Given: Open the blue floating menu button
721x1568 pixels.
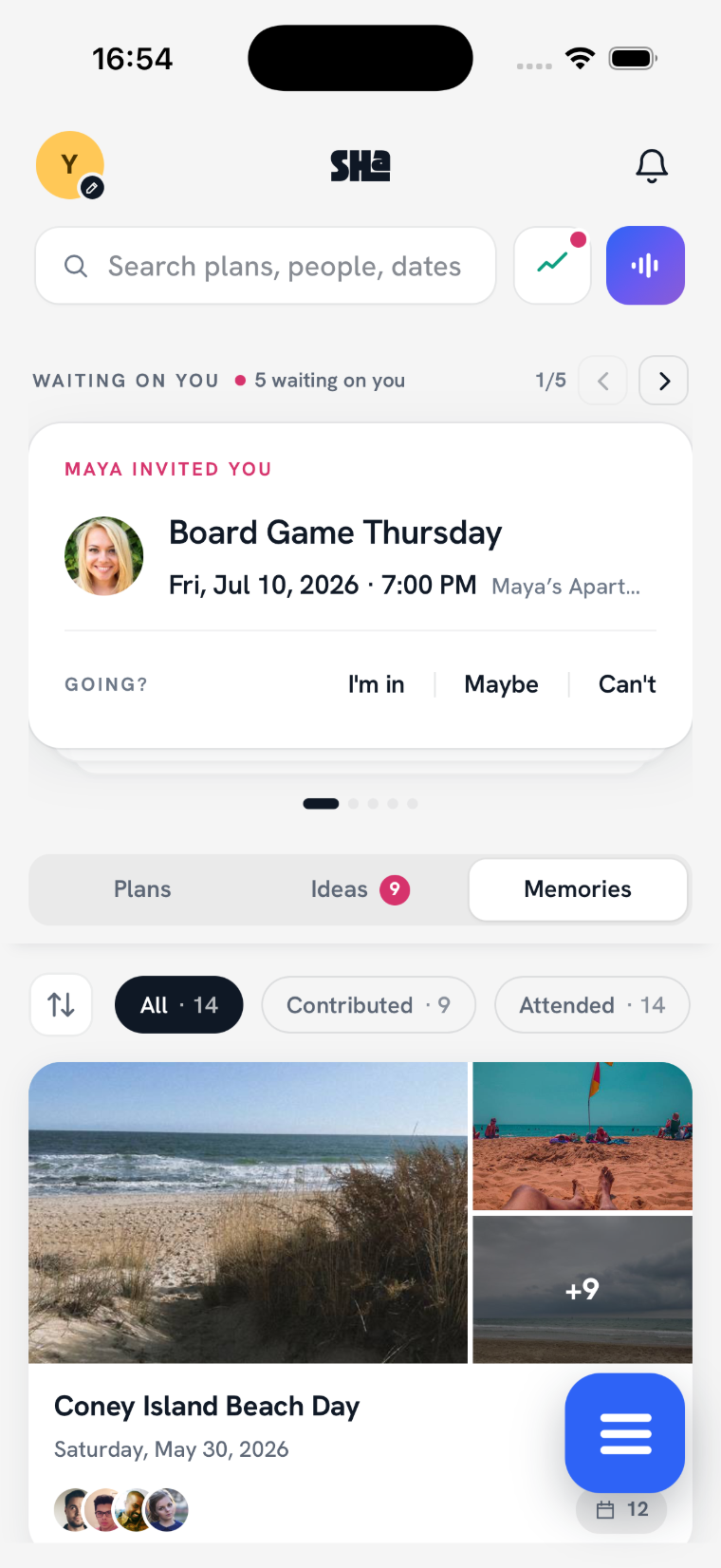Looking at the screenshot, I should pyautogui.click(x=625, y=1433).
